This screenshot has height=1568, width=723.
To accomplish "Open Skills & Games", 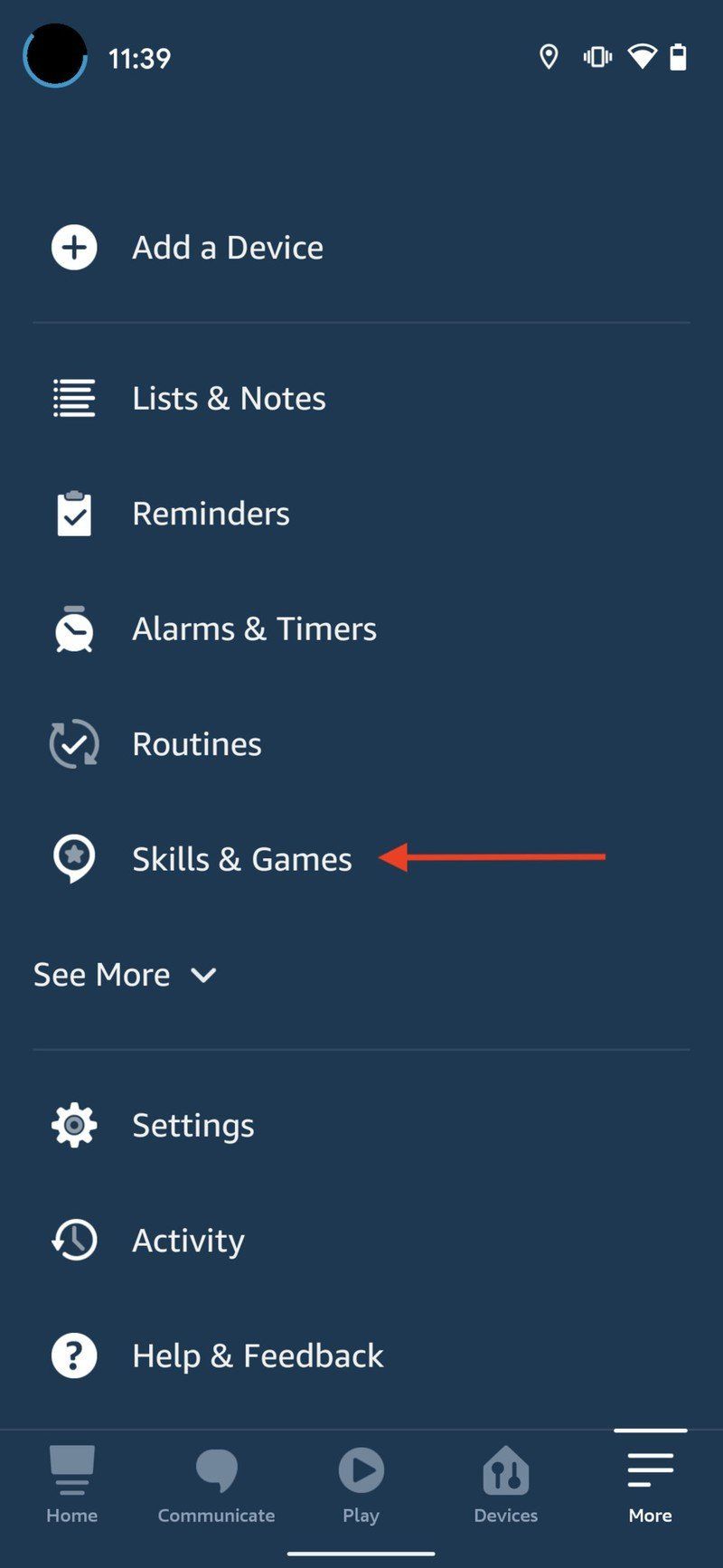I will click(241, 859).
